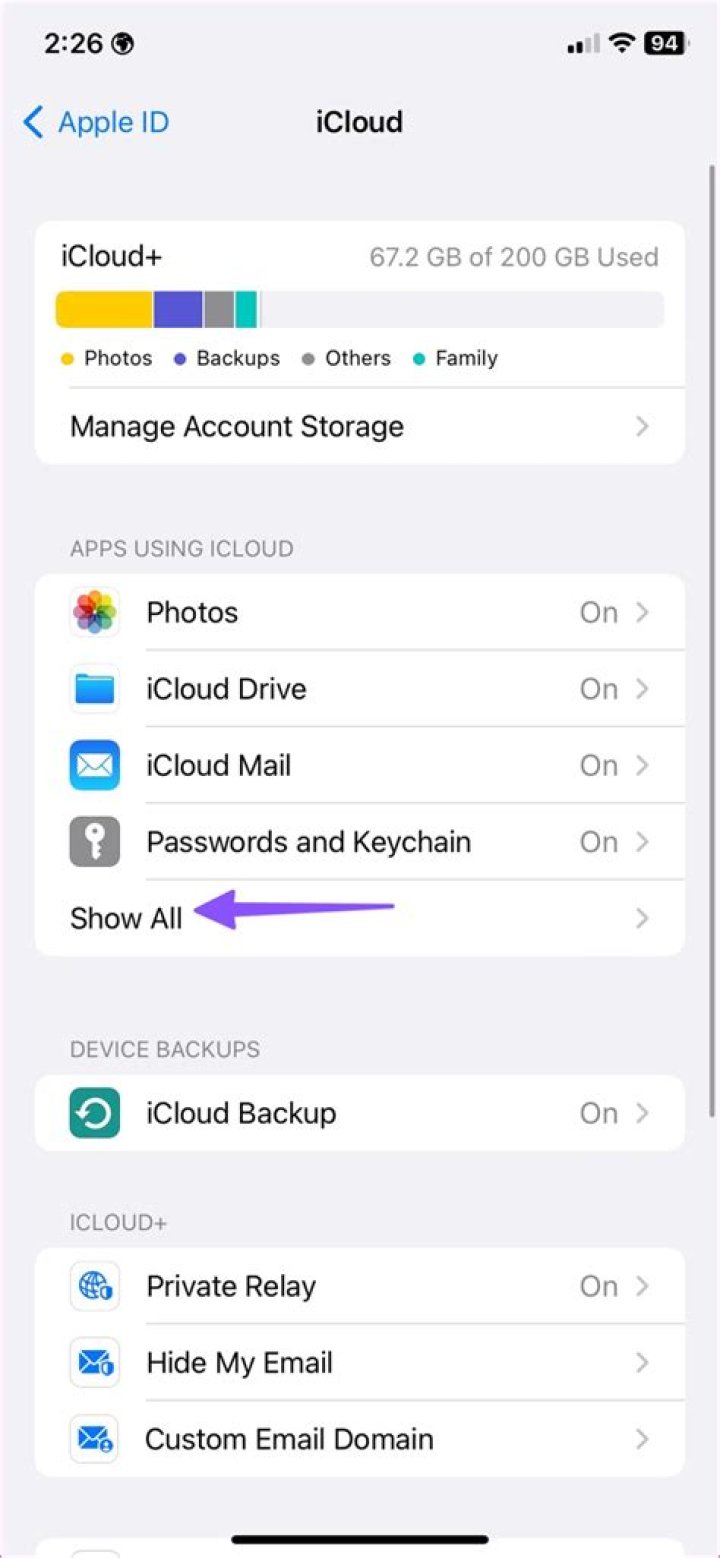
Task: Go back to Apple ID
Action: pos(96,123)
